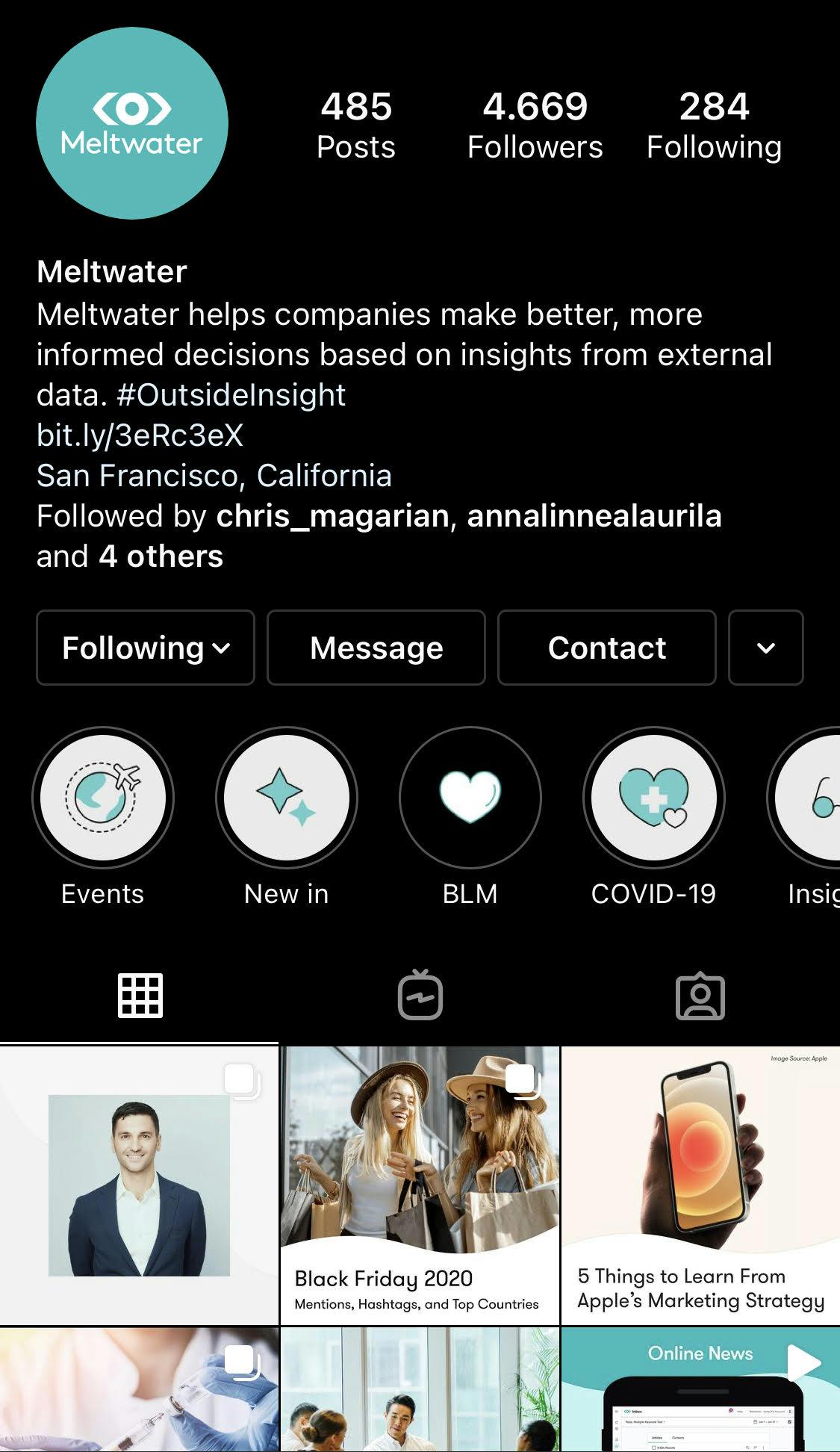Open the Following dropdown button

click(146, 648)
